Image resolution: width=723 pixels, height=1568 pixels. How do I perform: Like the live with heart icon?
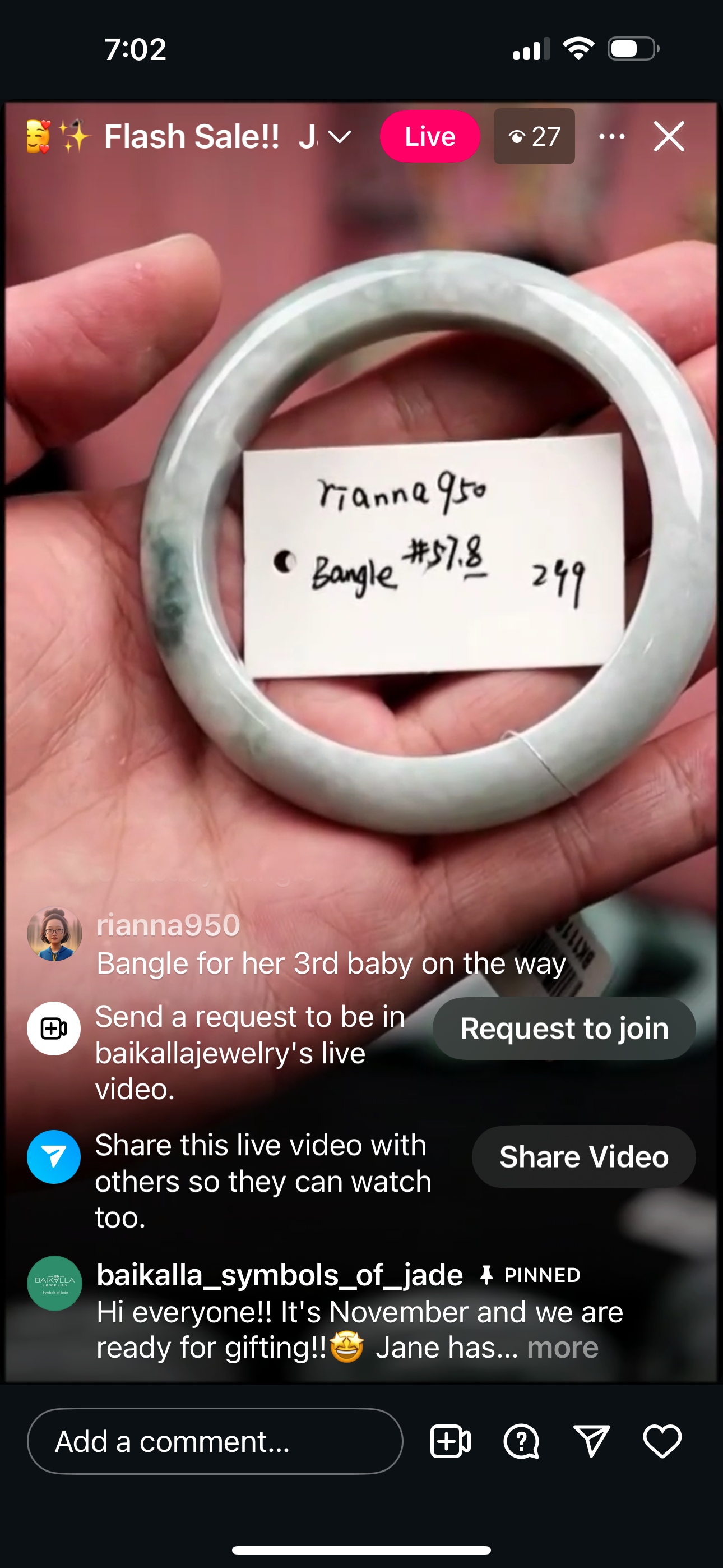(662, 1441)
